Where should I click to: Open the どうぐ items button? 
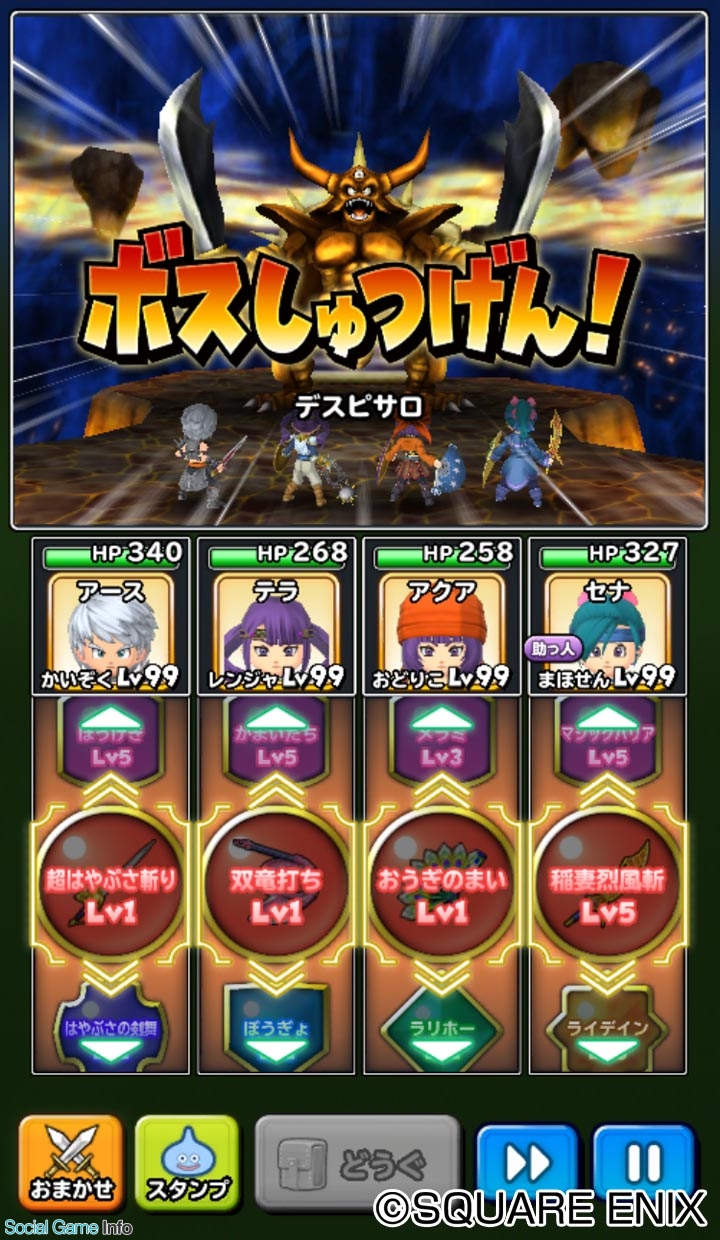pos(358,1162)
